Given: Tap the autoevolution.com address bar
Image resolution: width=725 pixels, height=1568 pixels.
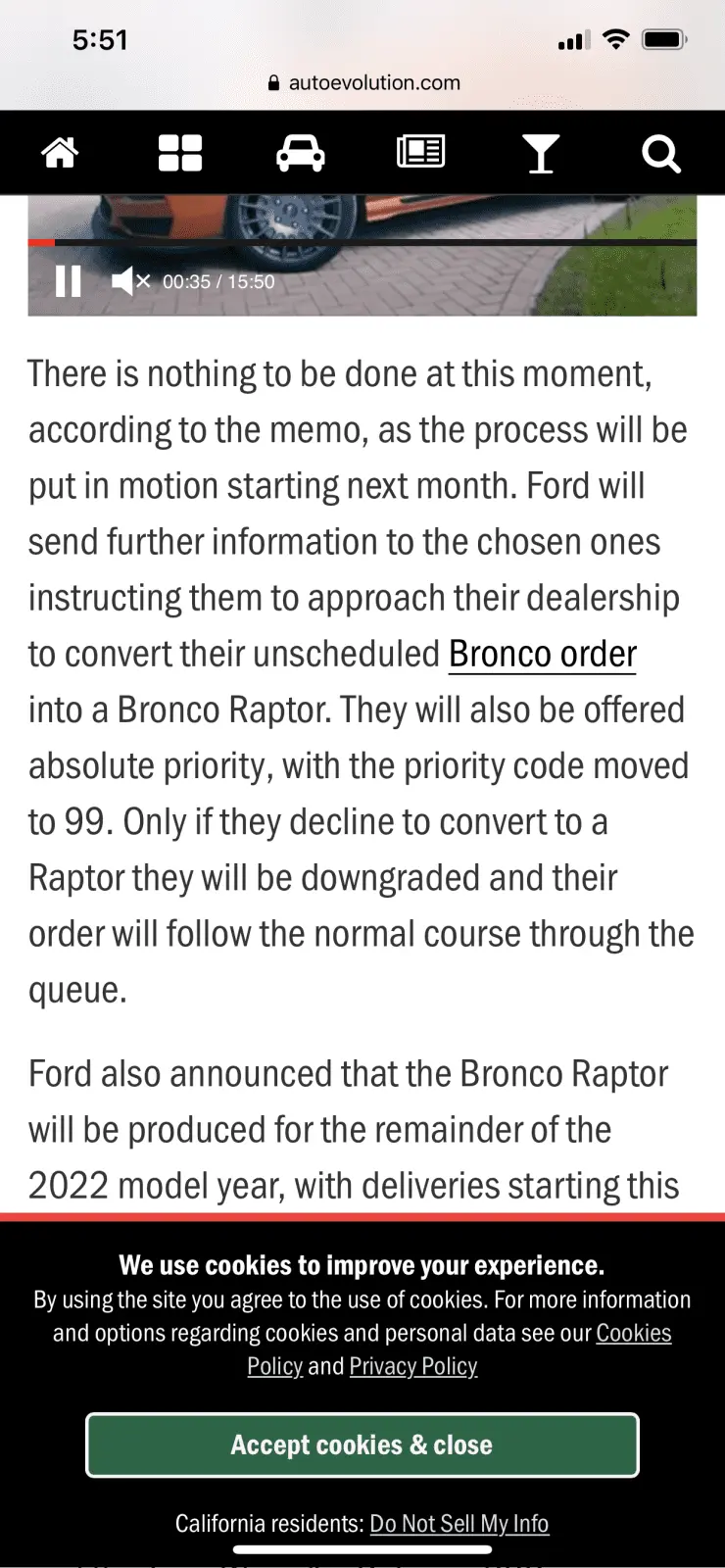Looking at the screenshot, I should pos(362,82).
